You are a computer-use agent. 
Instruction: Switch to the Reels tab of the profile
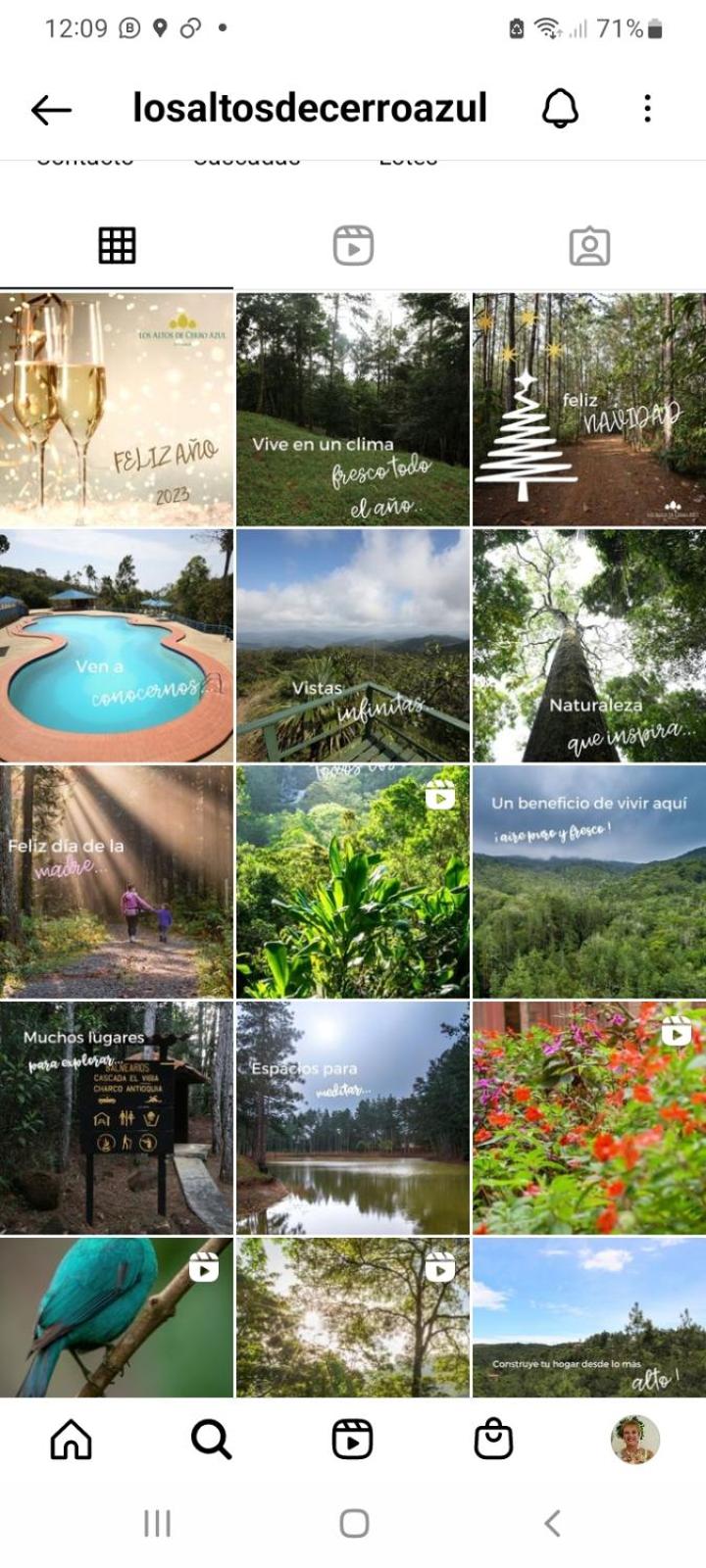click(353, 245)
